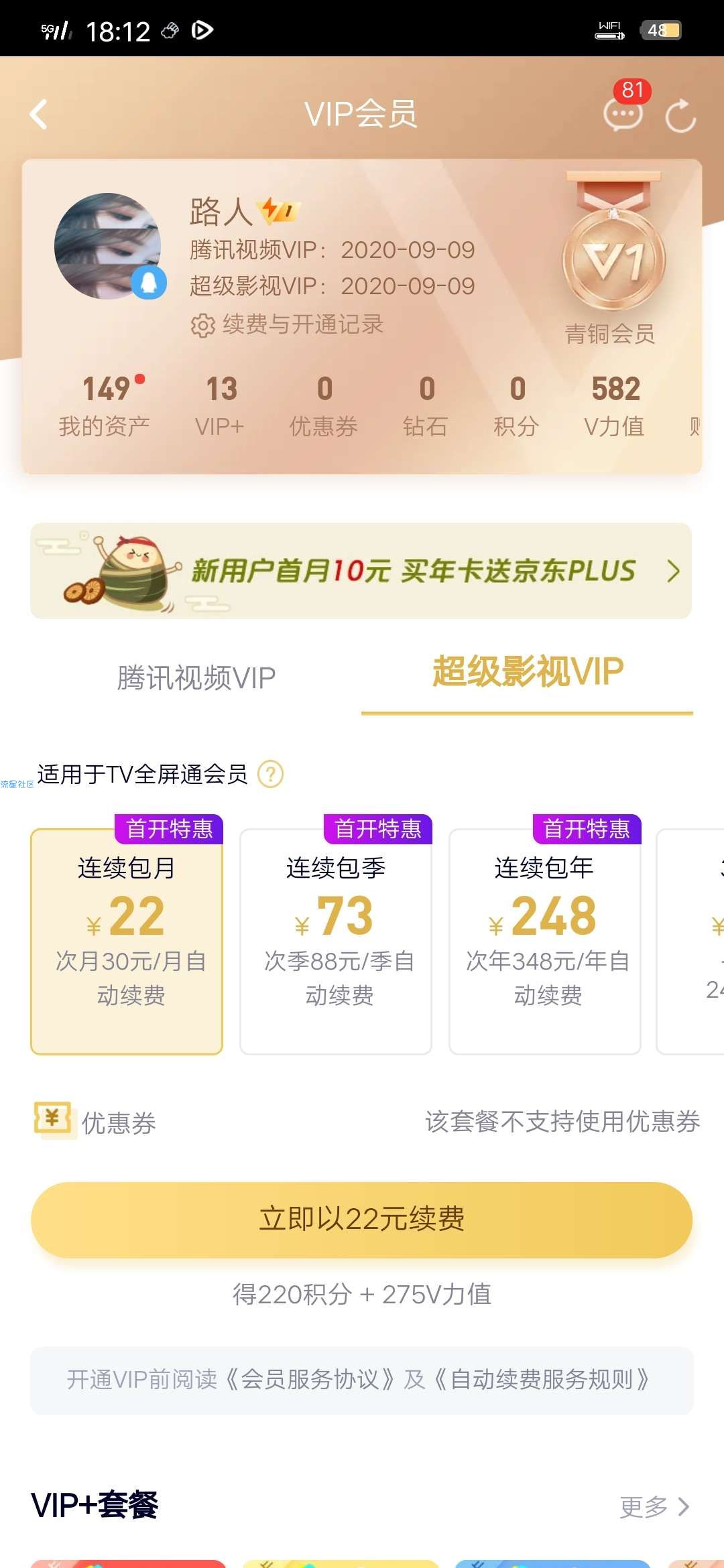This screenshot has width=724, height=1568.
Task: View V力值 582 details
Action: (615, 405)
